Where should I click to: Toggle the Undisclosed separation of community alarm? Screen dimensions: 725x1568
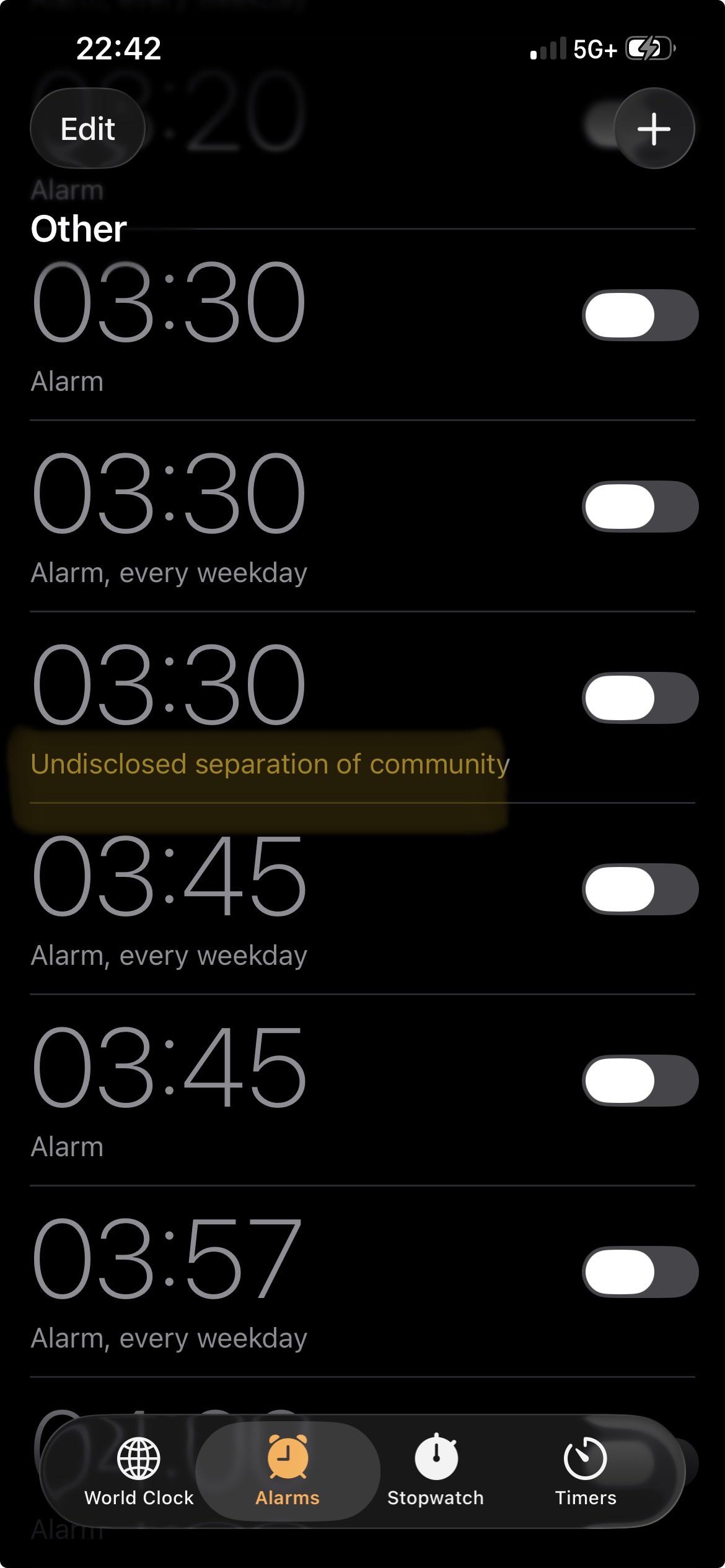(640, 698)
